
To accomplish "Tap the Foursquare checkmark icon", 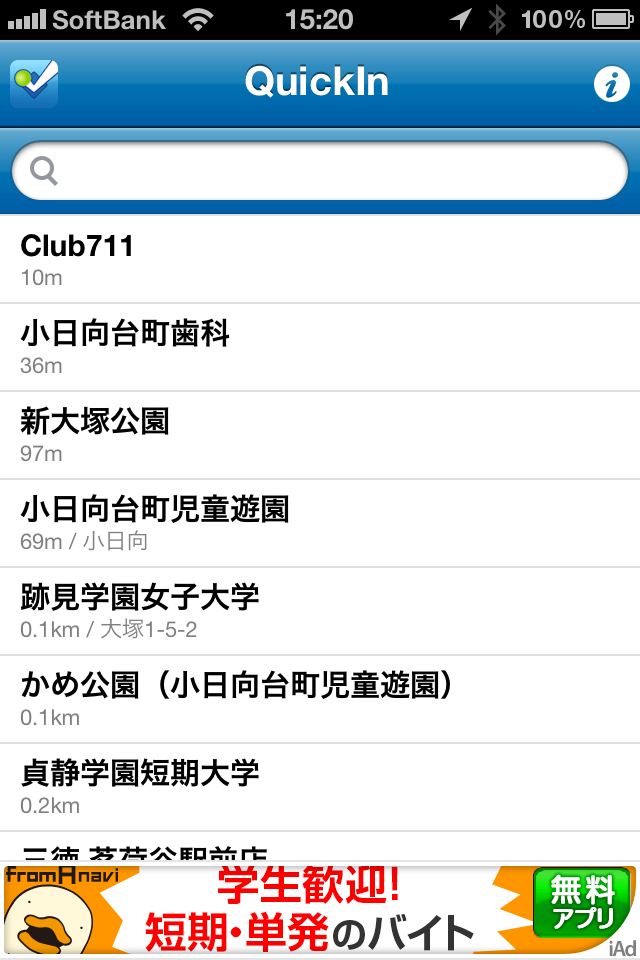I will [x=34, y=84].
